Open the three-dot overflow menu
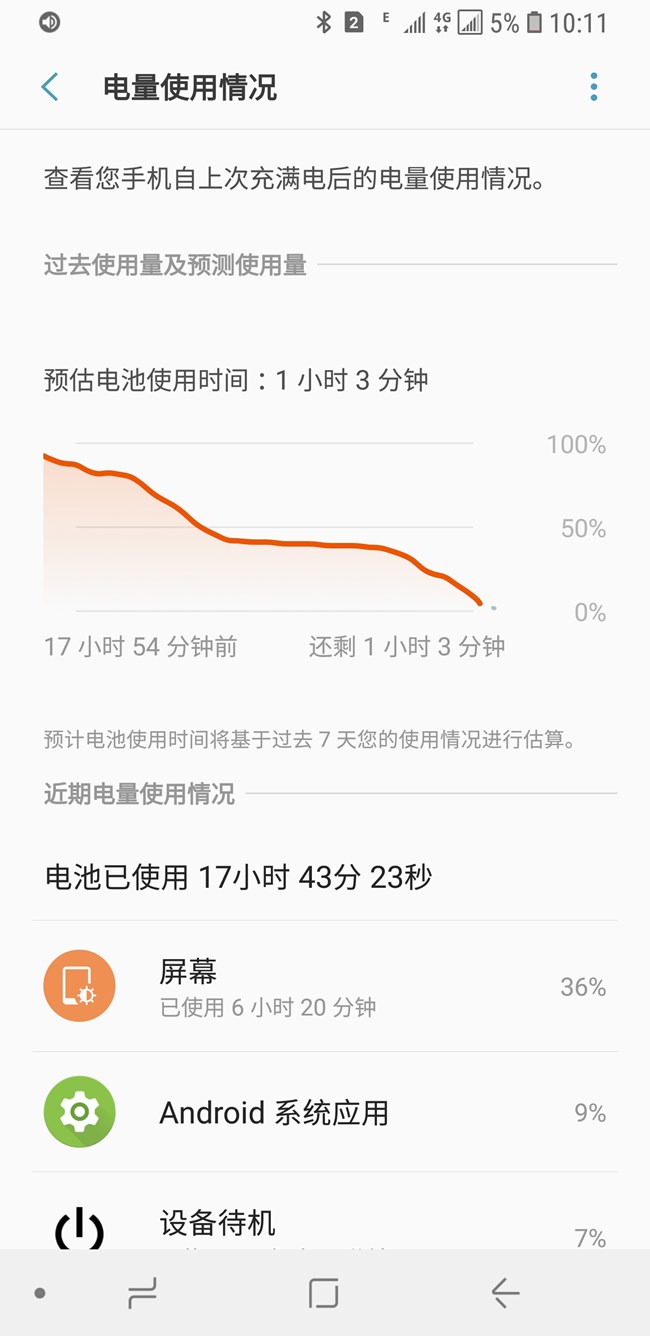Image resolution: width=650 pixels, height=1336 pixels. pyautogui.click(x=593, y=87)
